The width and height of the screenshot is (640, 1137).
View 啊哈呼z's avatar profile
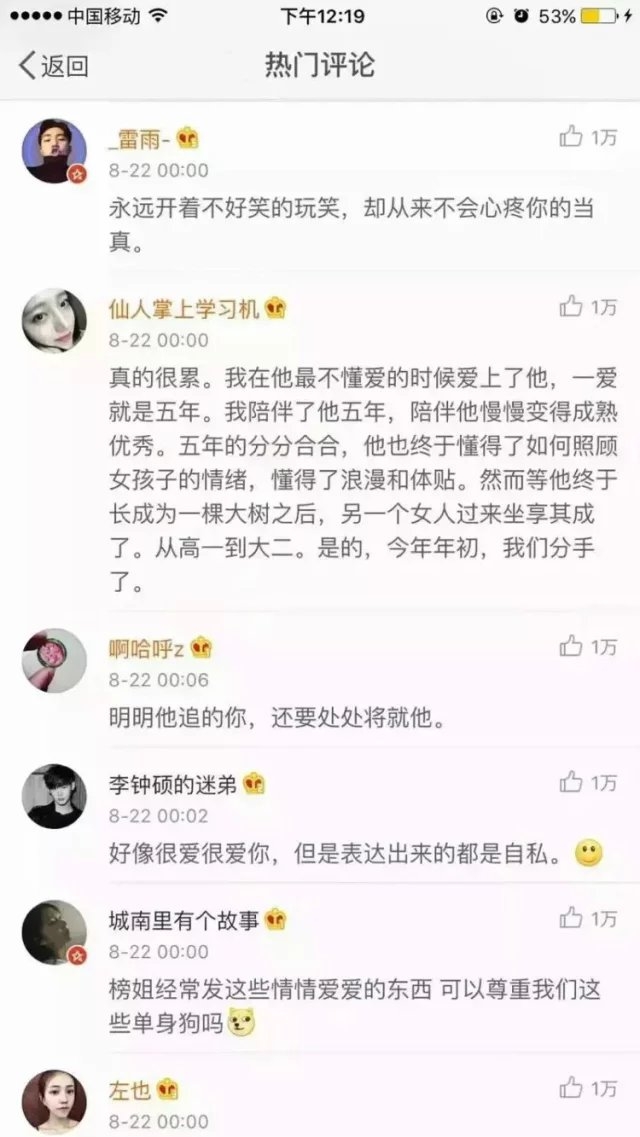54,660
